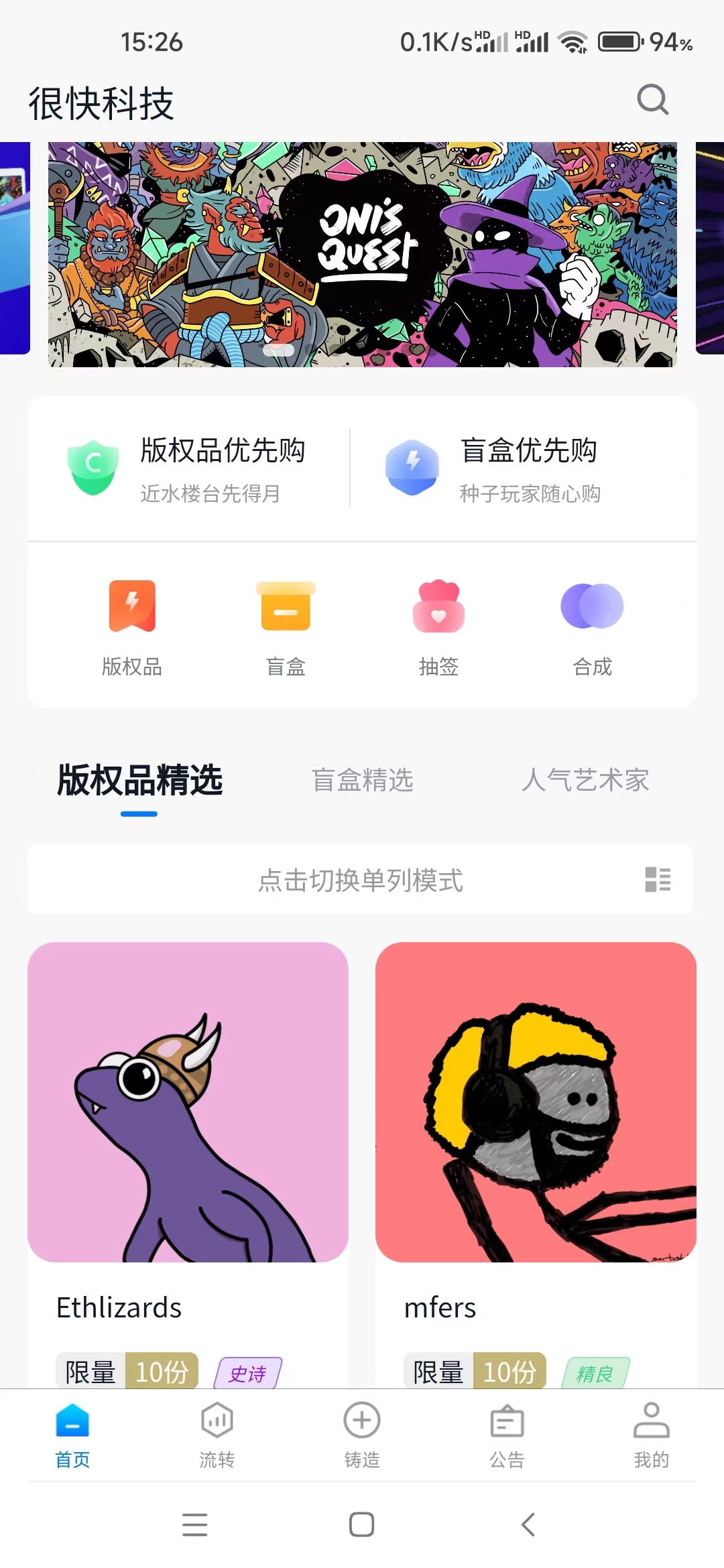Open the 合成 synthesis section
This screenshot has height=1568, width=724.
click(592, 627)
